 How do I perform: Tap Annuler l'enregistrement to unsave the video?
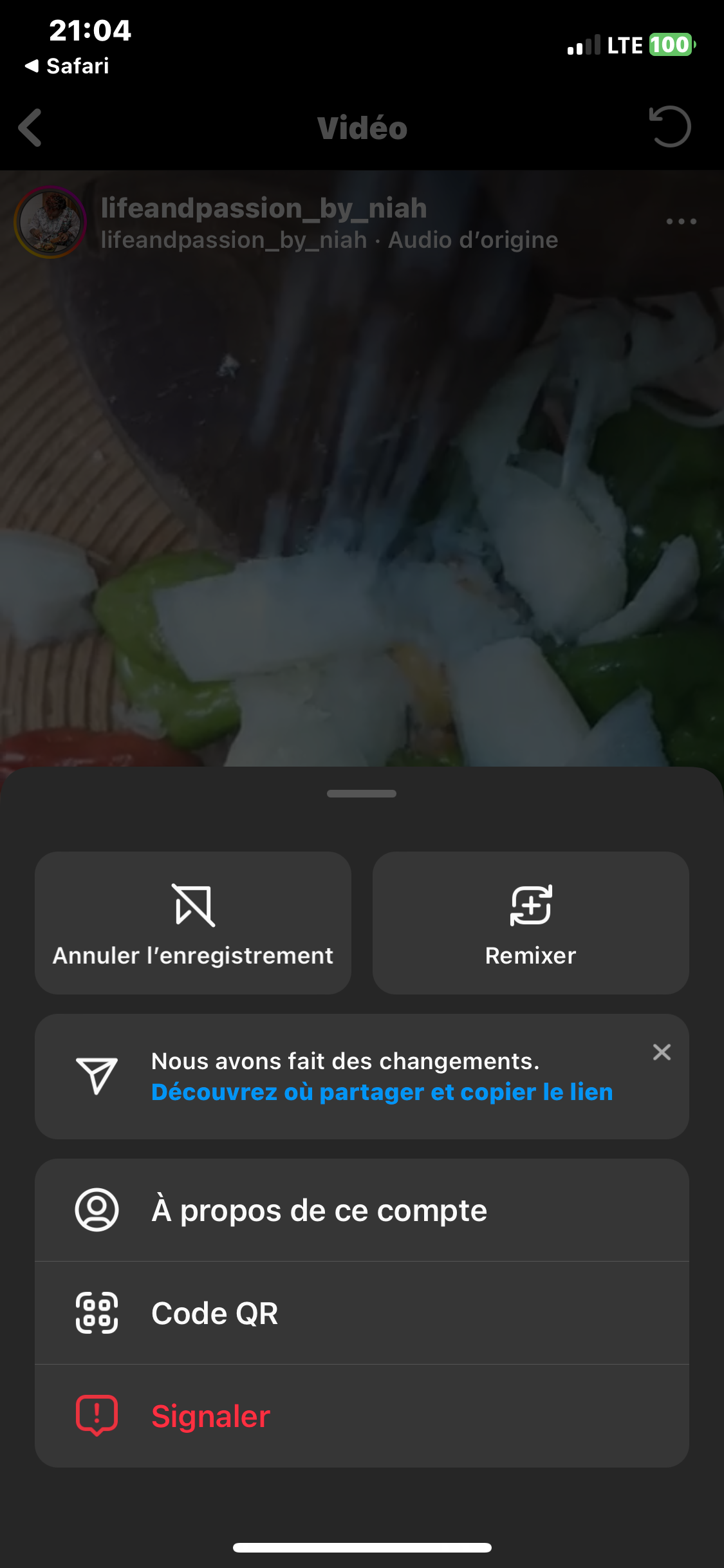193,922
